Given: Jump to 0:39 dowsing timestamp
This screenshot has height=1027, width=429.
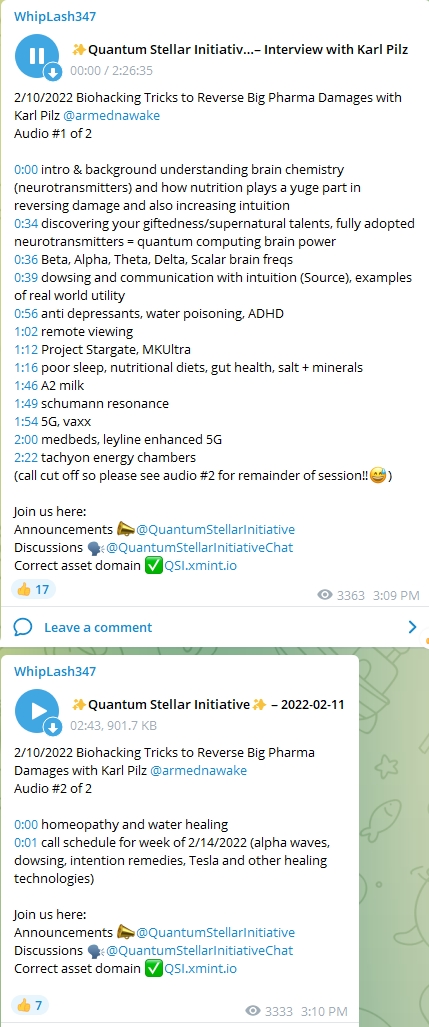Looking at the screenshot, I should click(x=26, y=277).
